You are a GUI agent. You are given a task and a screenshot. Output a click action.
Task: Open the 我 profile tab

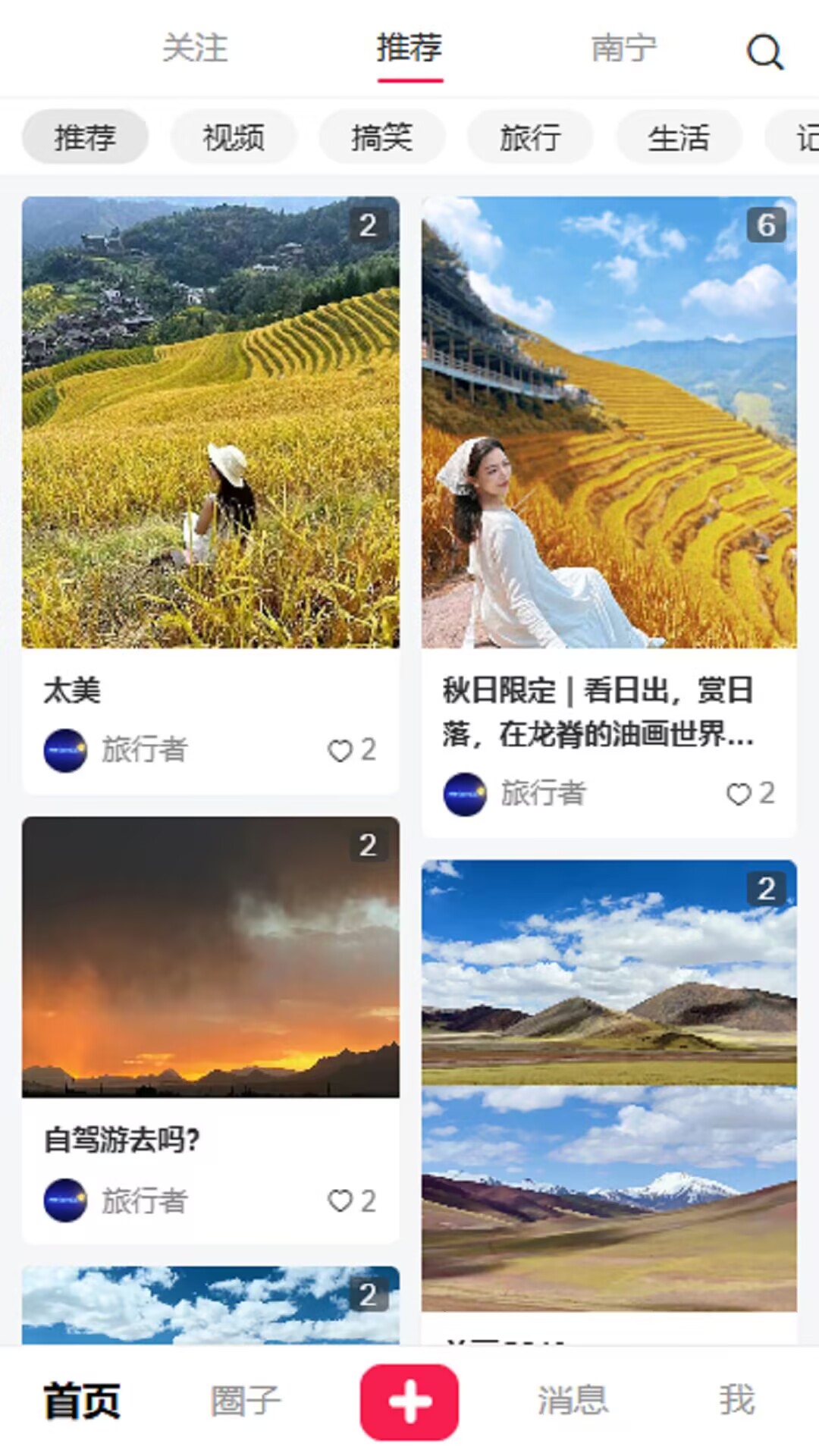pyautogui.click(x=736, y=1401)
